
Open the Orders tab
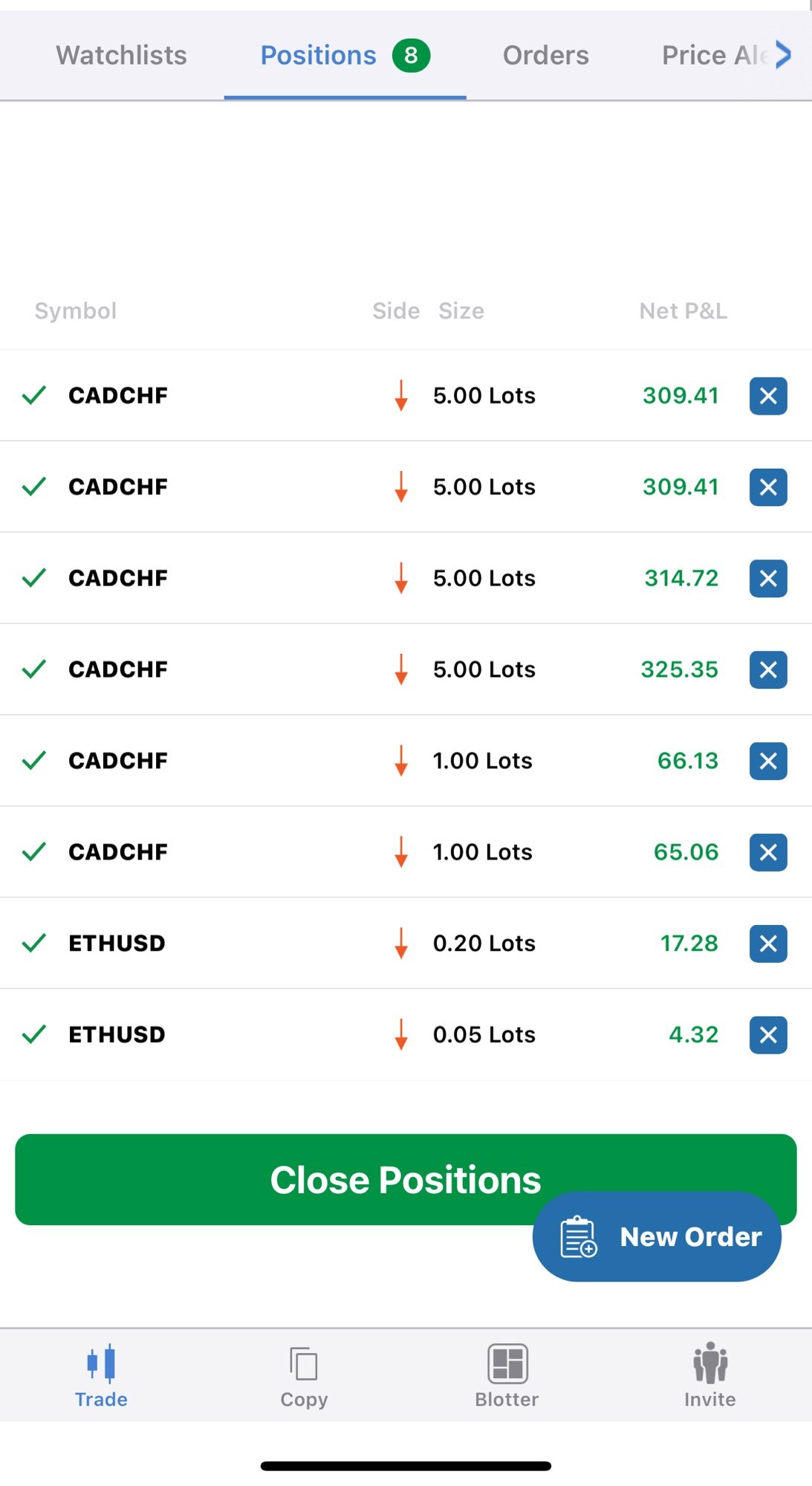(545, 56)
